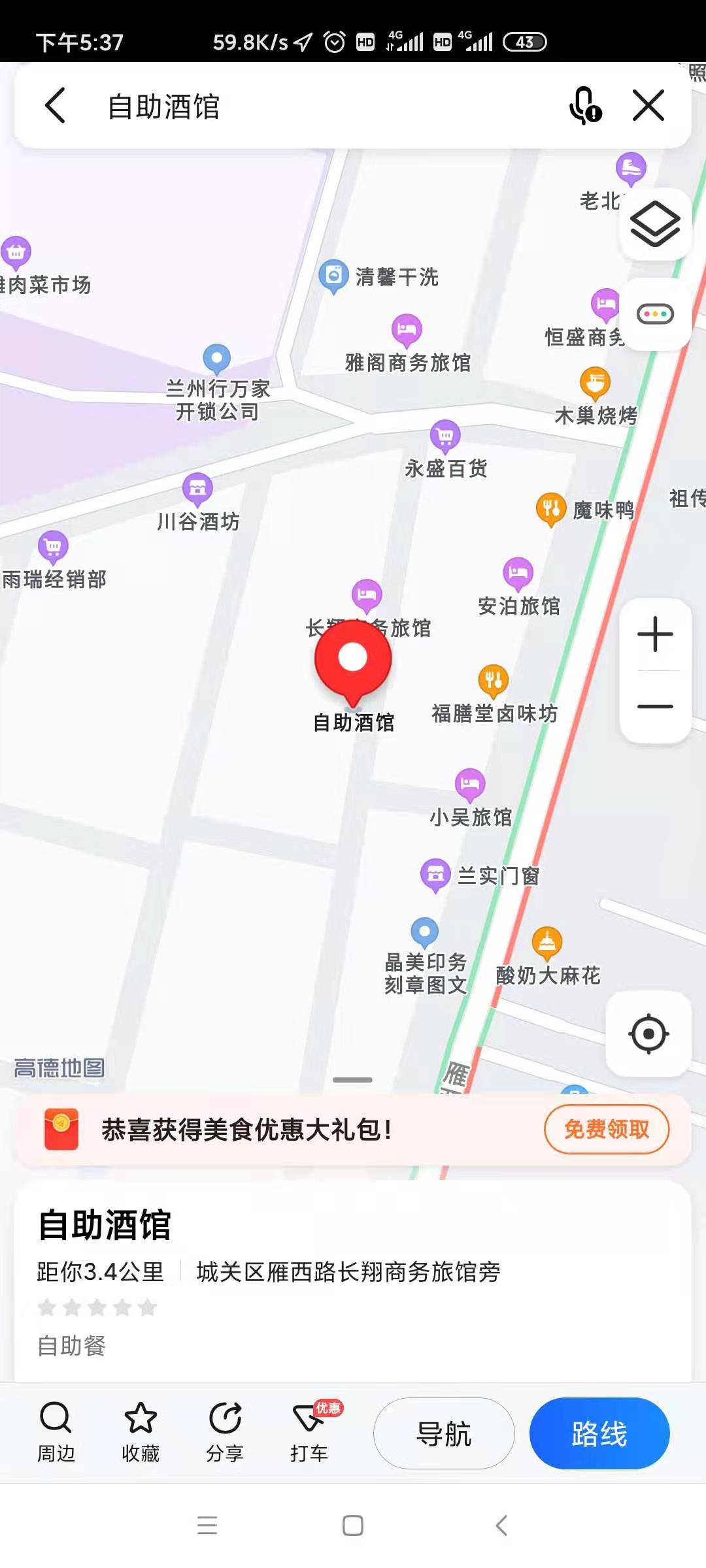Toggle the traffic conditions overlay
Viewport: 706px width, 1568px height.
click(655, 314)
